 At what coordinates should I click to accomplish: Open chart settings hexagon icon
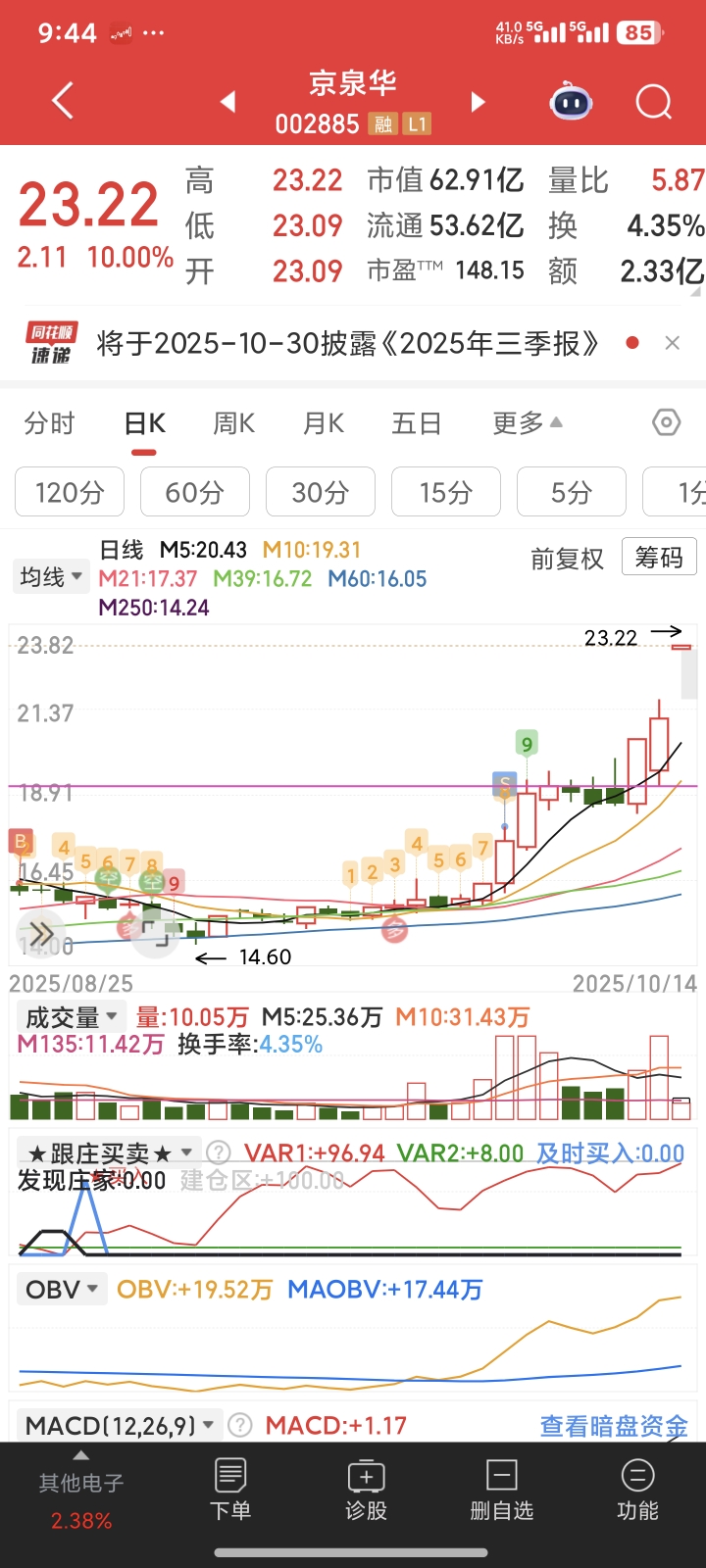[666, 422]
